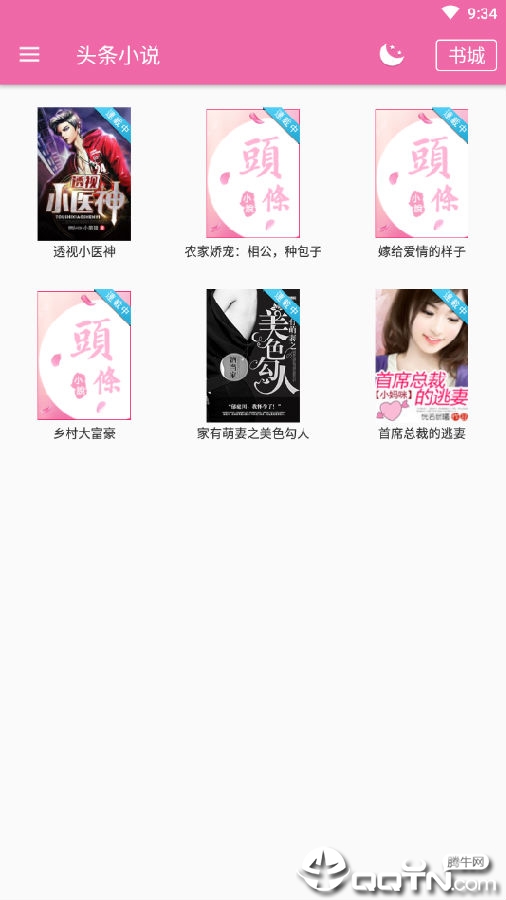506x900 pixels.
Task: Open the hamburger drawer menu
Action: (x=29, y=55)
